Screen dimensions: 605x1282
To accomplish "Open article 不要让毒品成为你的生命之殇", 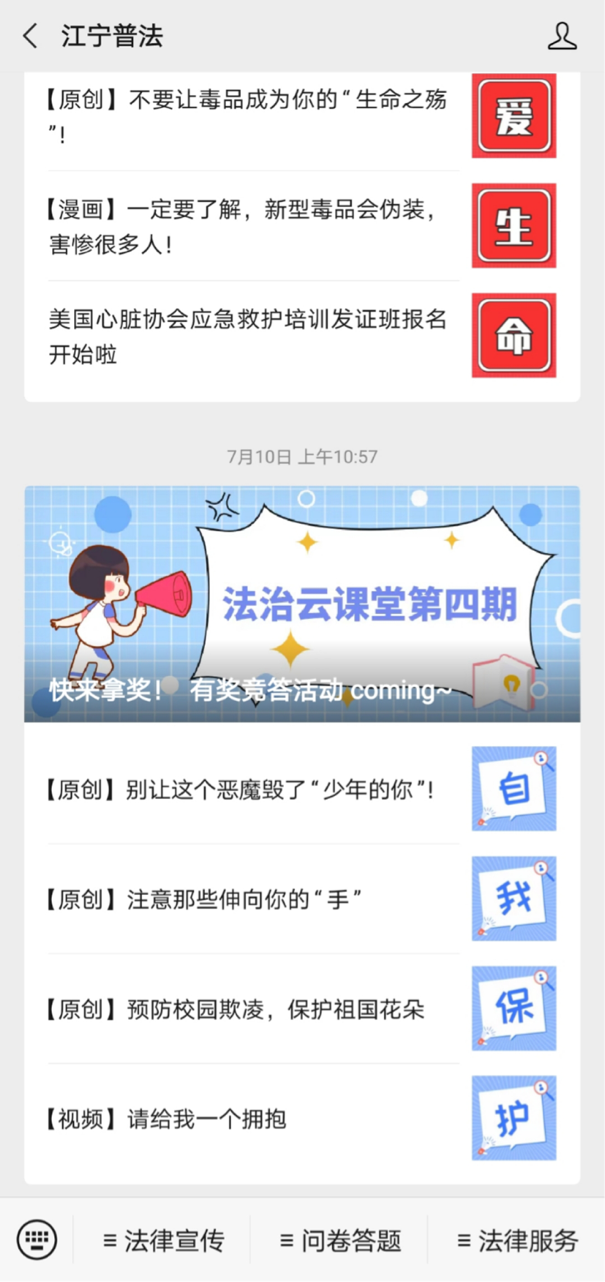I will coord(247,115).
